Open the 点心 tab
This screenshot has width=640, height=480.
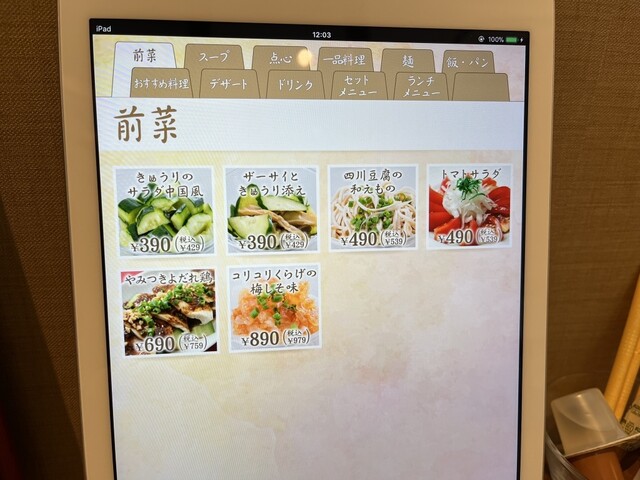pos(280,59)
